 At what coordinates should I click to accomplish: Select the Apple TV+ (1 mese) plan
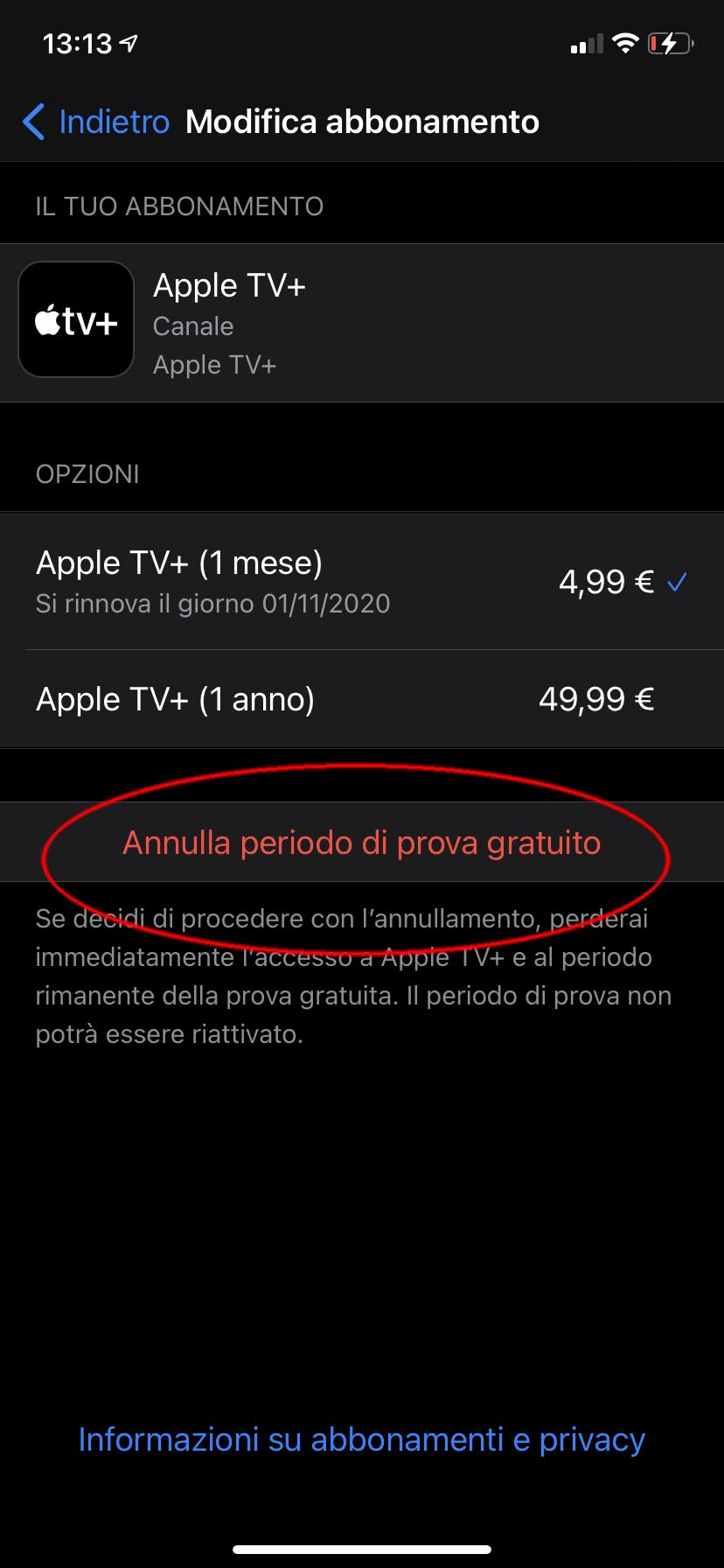[x=361, y=581]
